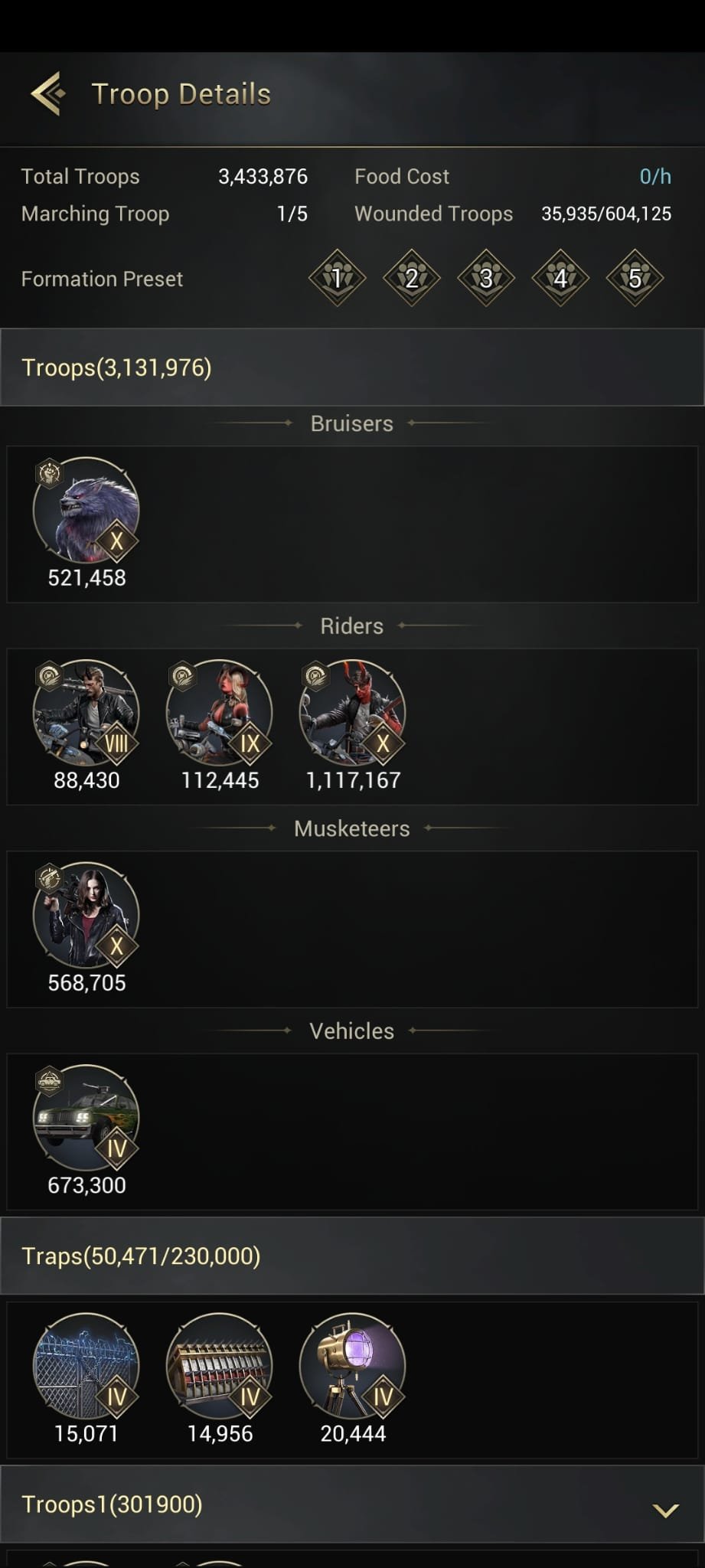Open the tier VIII Rider troop
The height and width of the screenshot is (1568, 705).
point(86,713)
